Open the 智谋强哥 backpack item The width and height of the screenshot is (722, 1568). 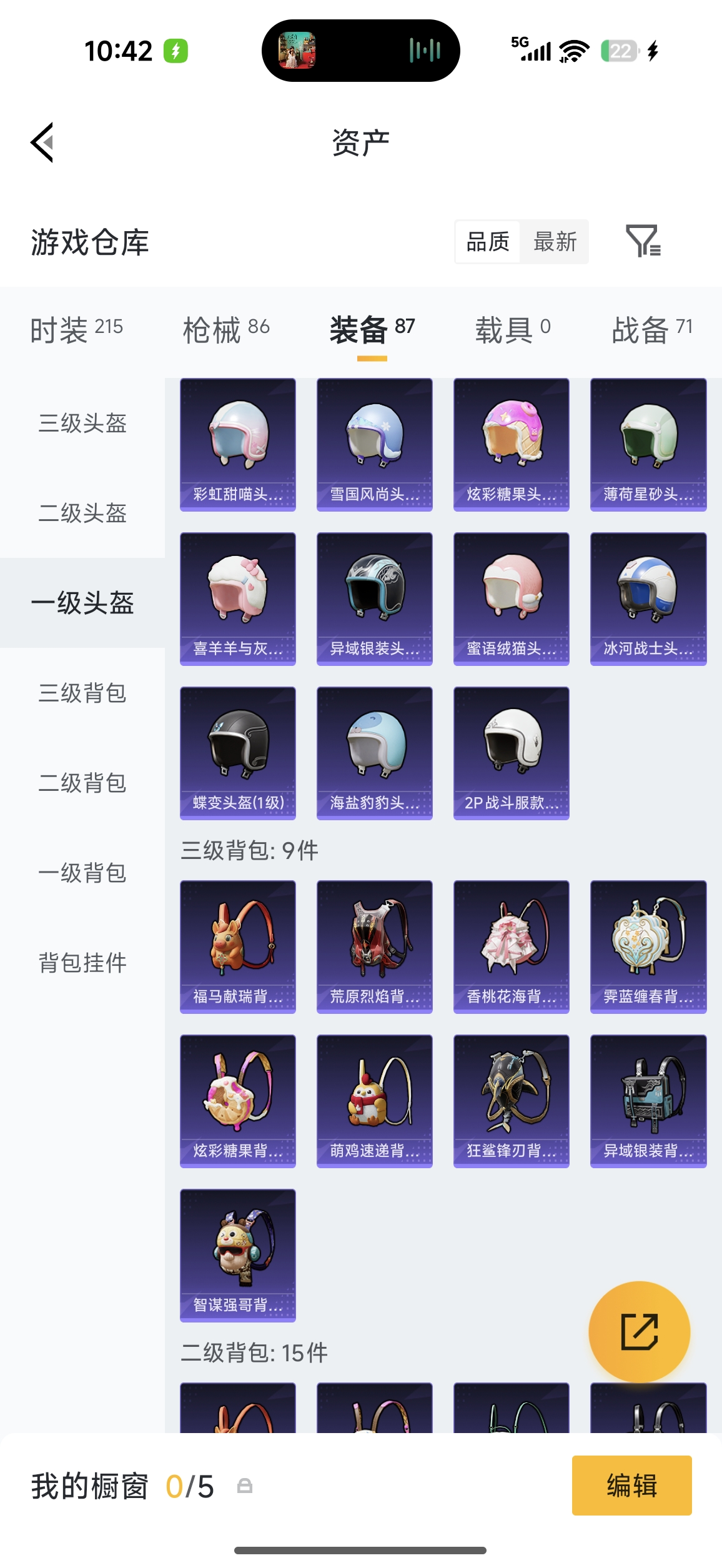click(238, 1255)
